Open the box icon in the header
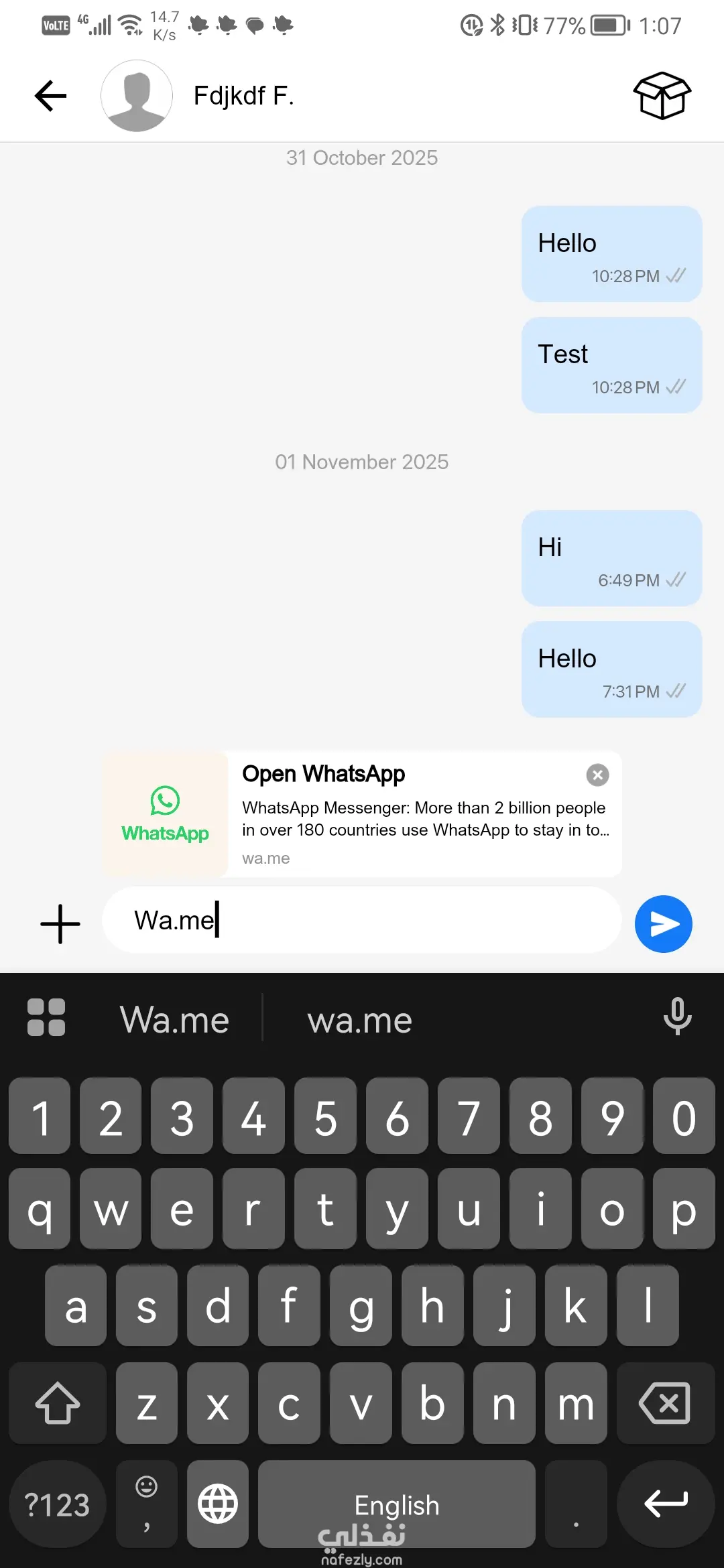724x1568 pixels. coord(662,96)
